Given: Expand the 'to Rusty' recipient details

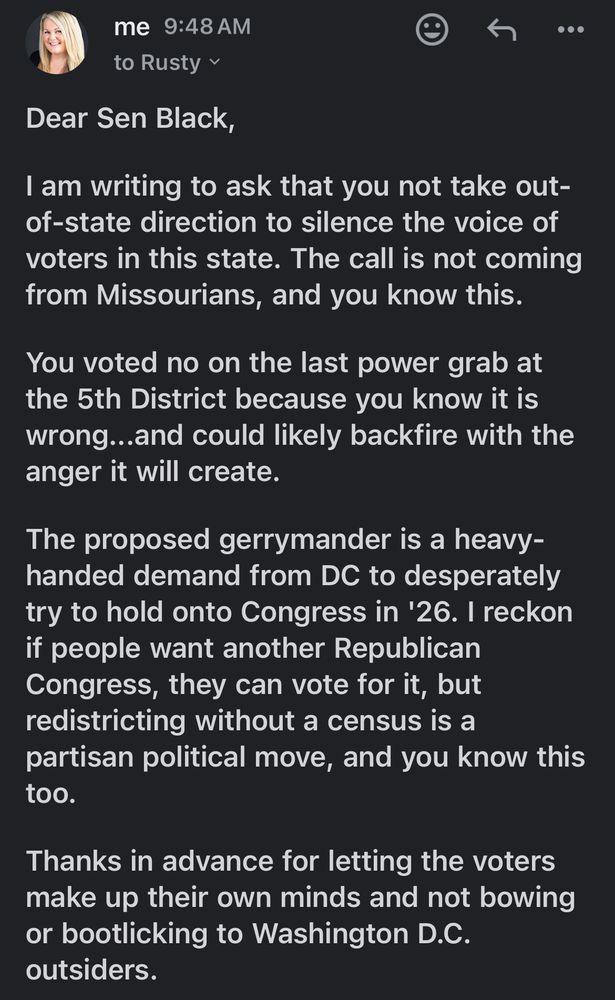Looking at the screenshot, I should 167,62.
